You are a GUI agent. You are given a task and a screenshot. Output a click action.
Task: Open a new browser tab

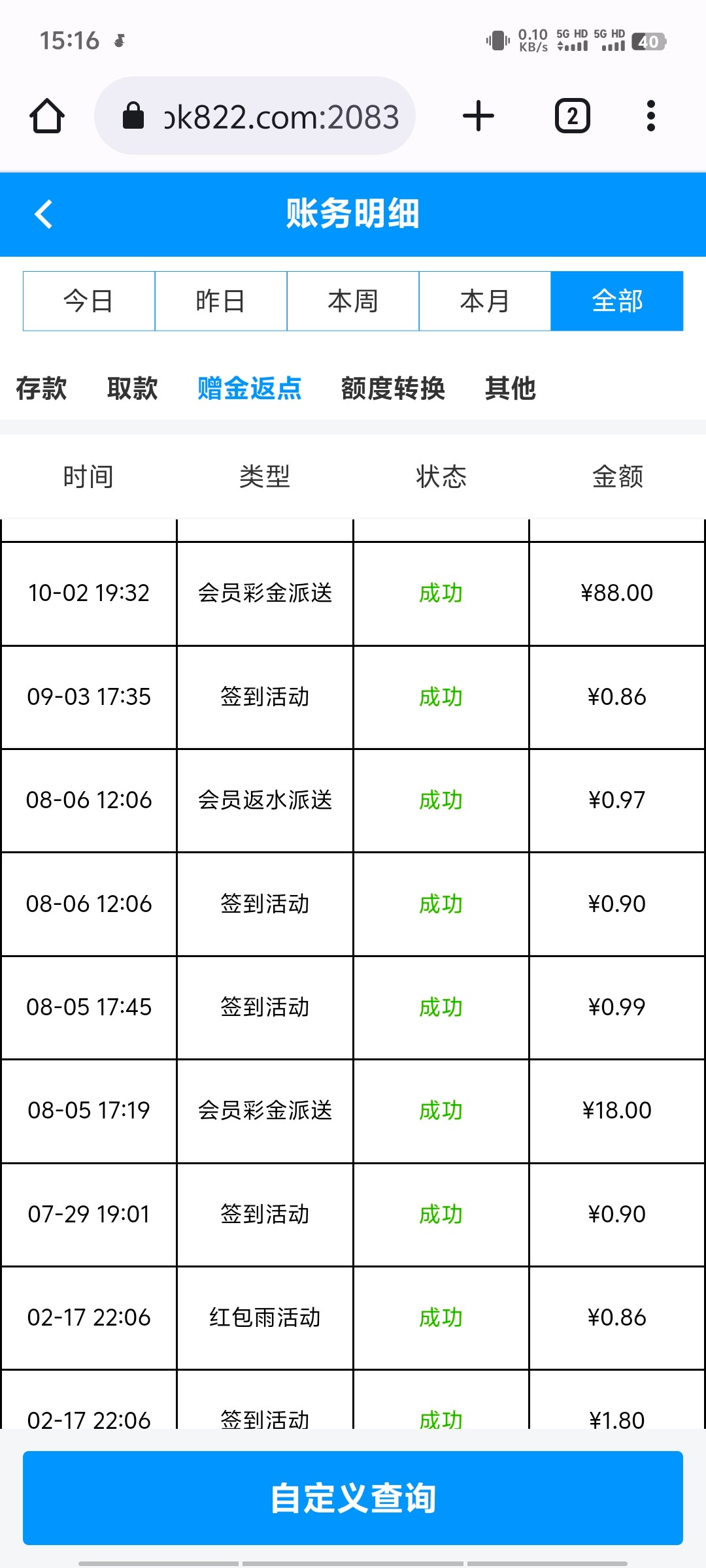(x=479, y=116)
